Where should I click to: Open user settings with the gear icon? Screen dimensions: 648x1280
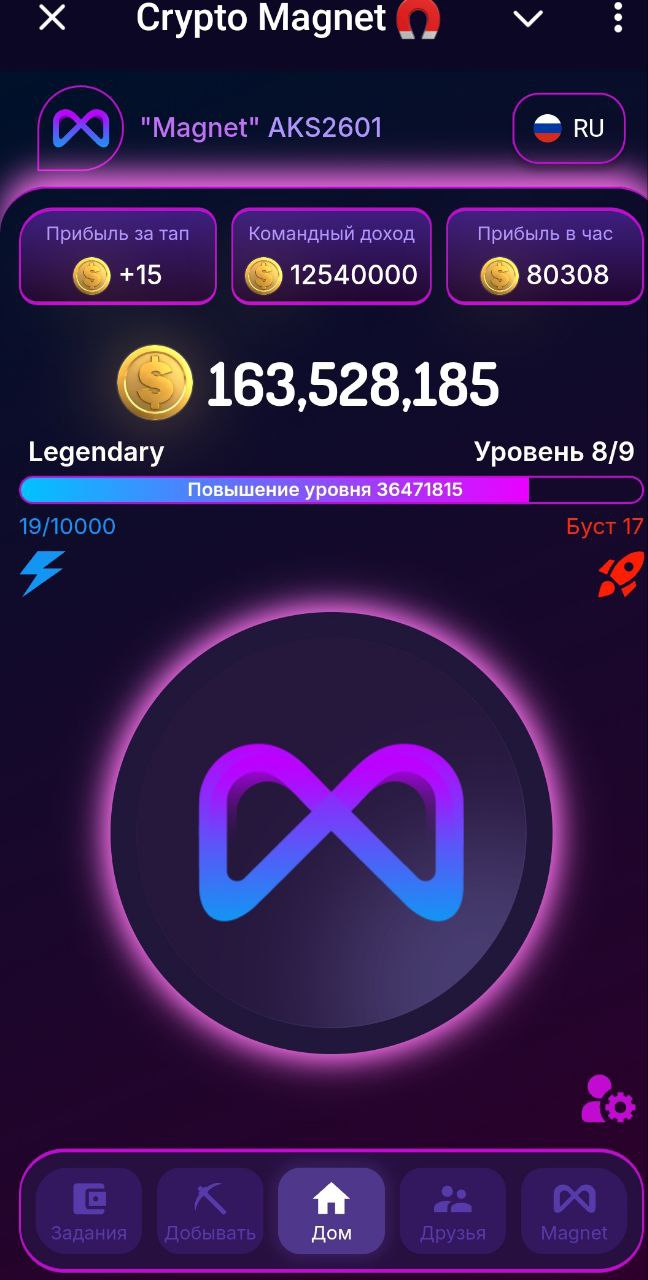point(608,1098)
